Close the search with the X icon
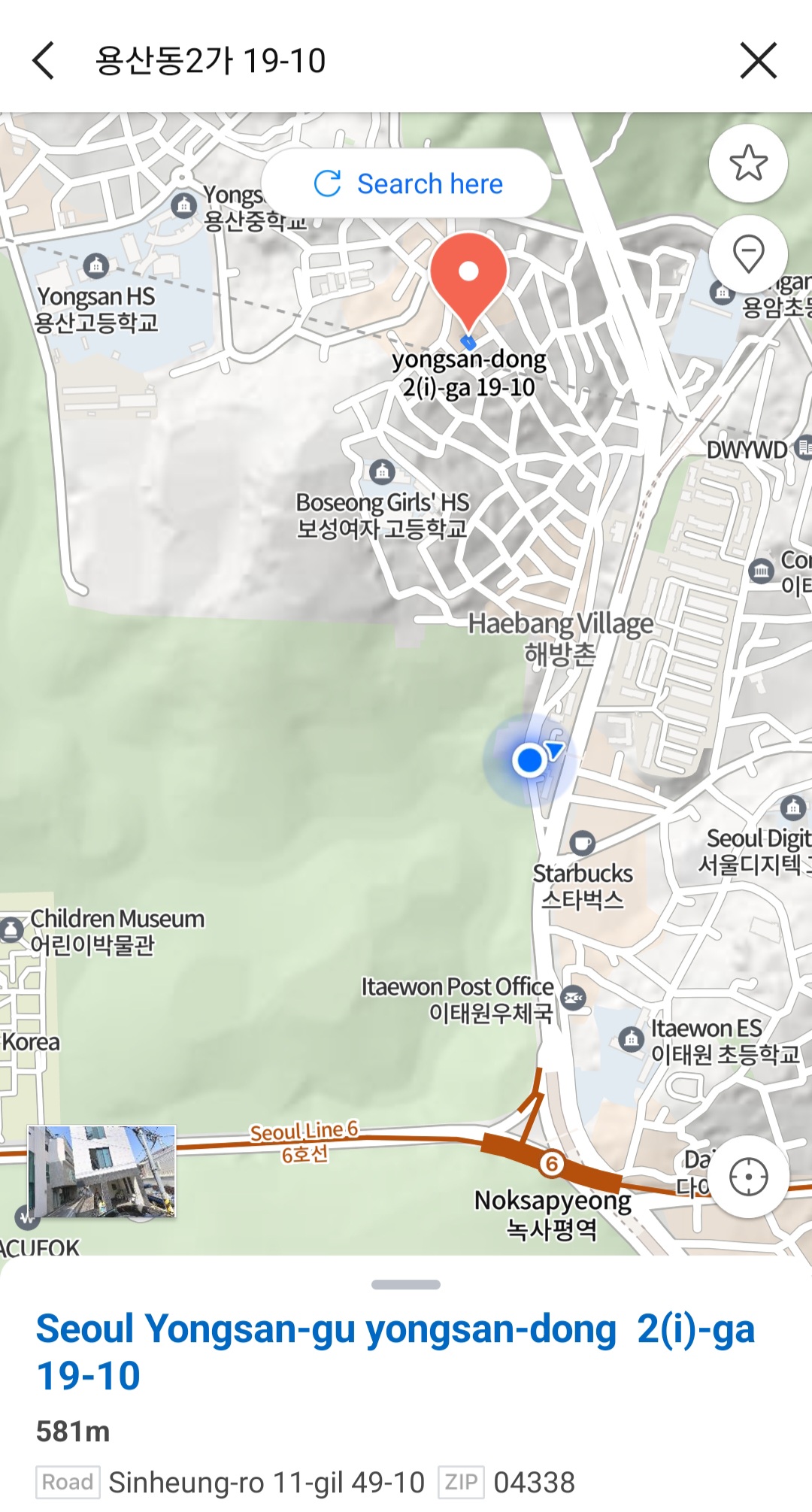 (x=758, y=61)
